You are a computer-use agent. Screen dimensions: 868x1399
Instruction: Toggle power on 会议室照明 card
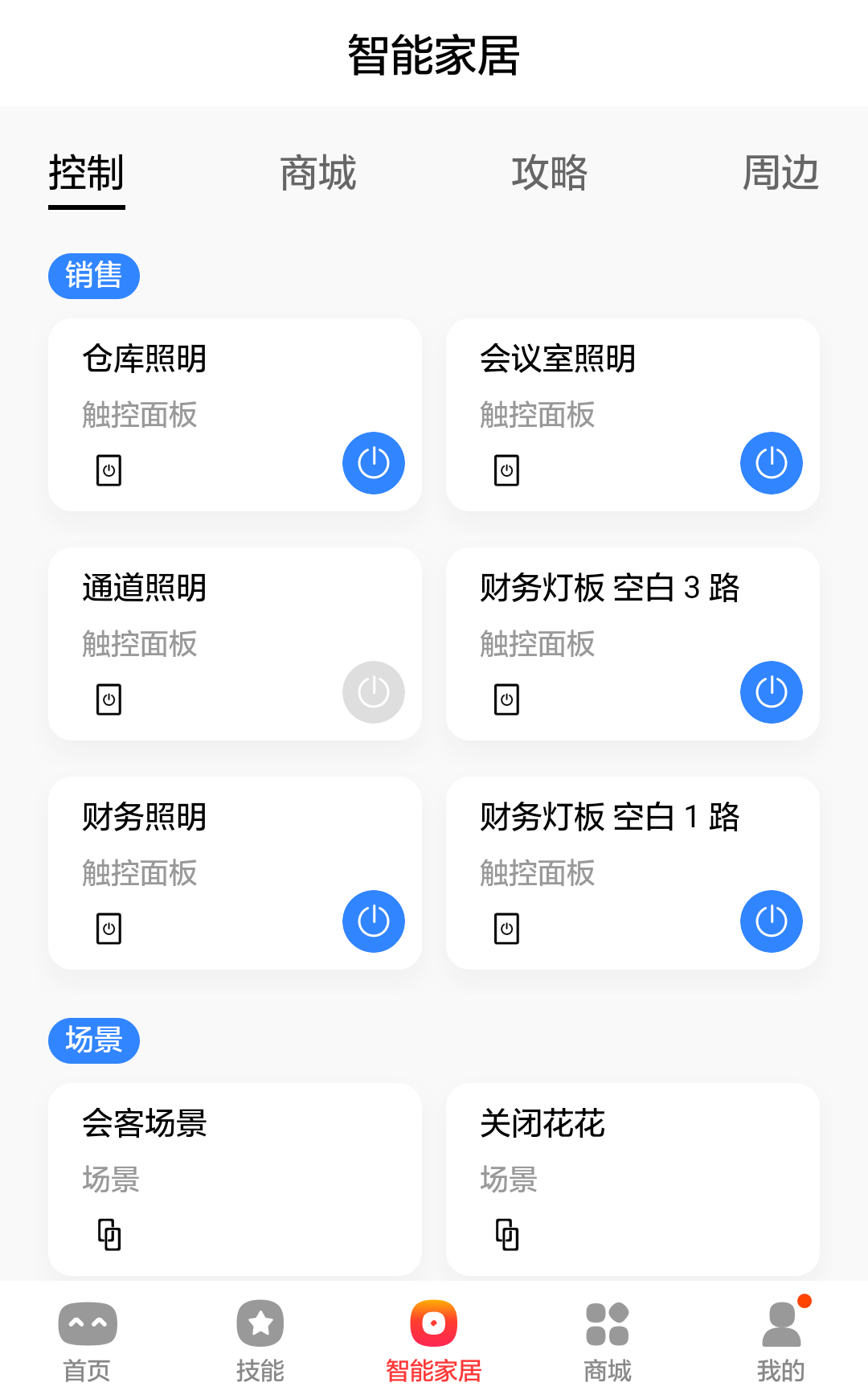coord(771,462)
